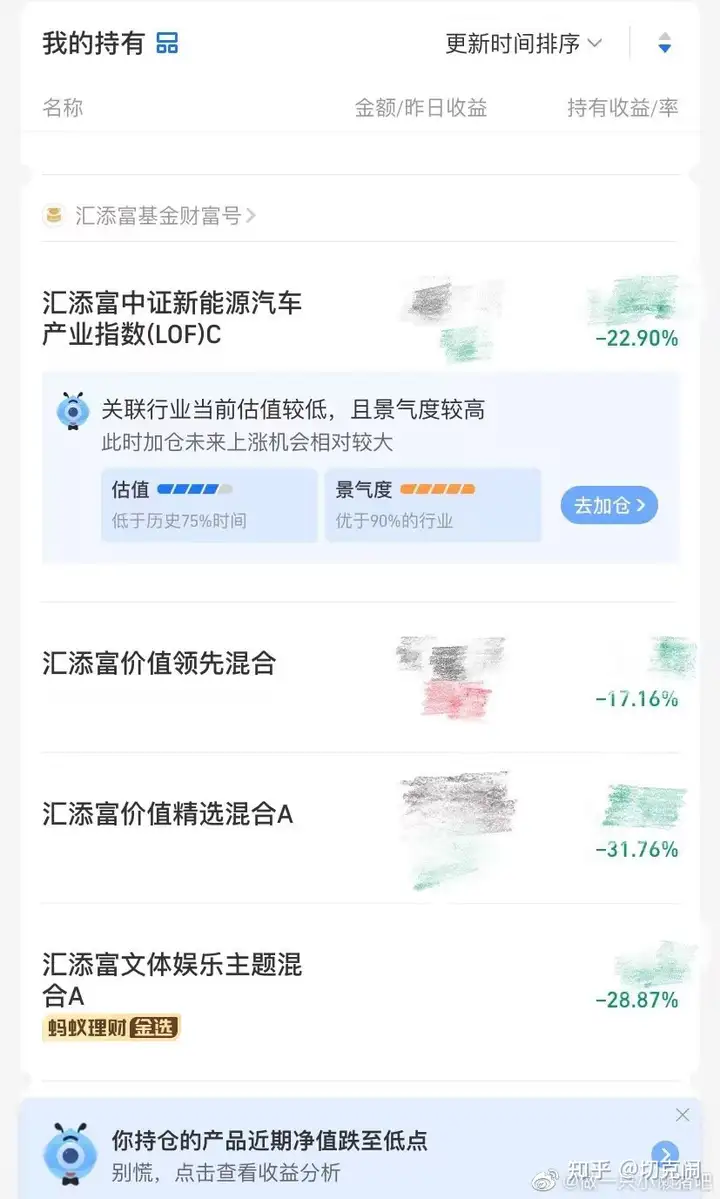Tap the 去加仓 button
720x1199 pixels.
(609, 505)
